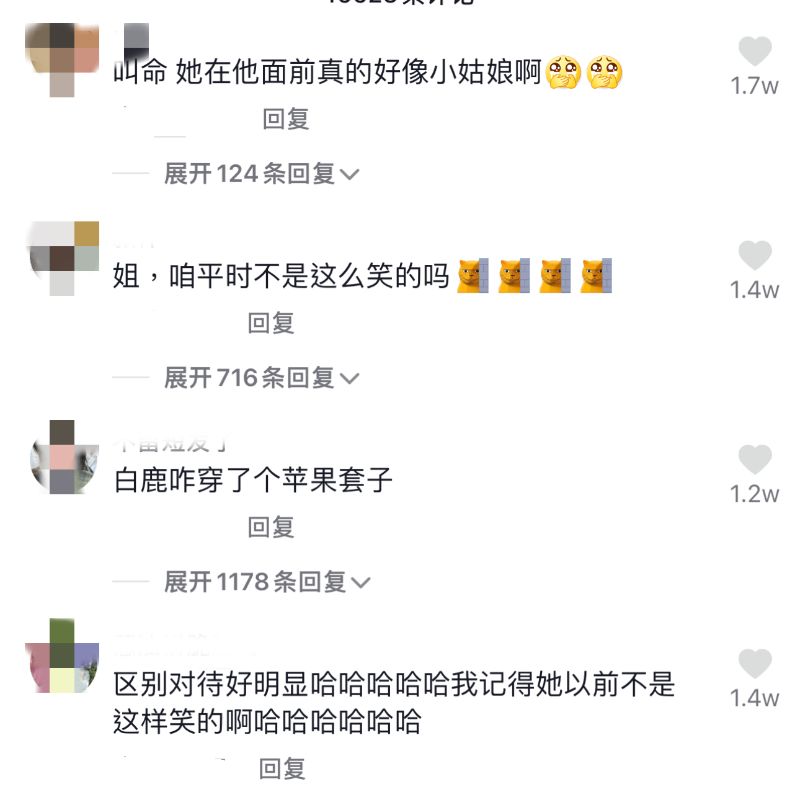
Task: Like the comment starting with 姐，咱平时
Action: [755, 256]
